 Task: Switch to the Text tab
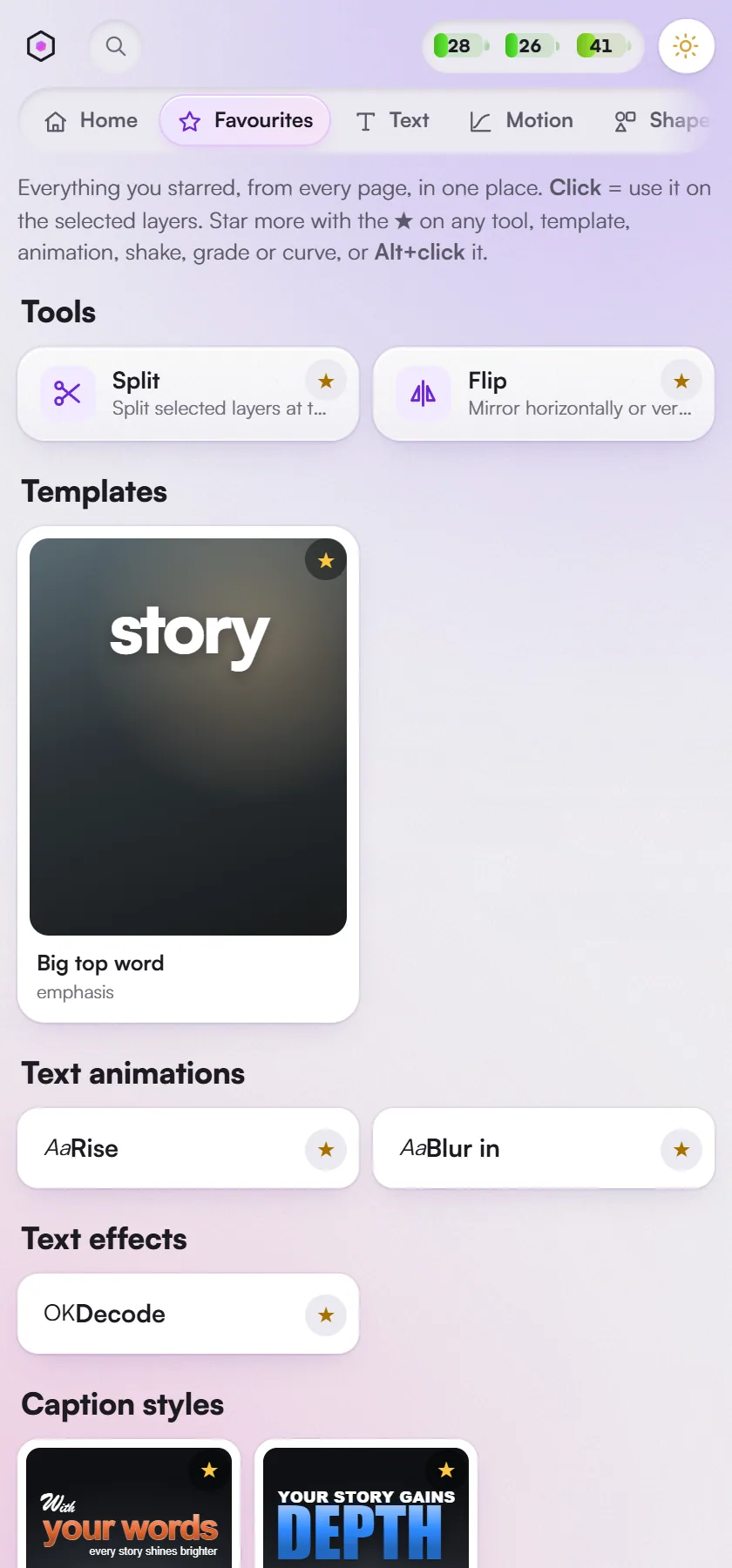pyautogui.click(x=393, y=120)
